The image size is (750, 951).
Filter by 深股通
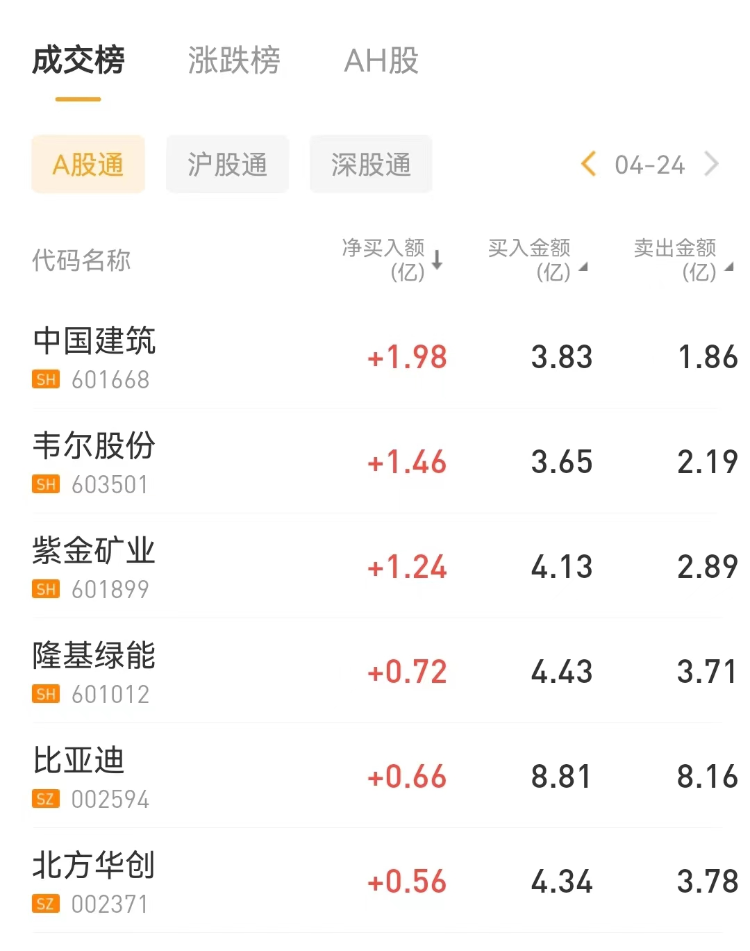click(371, 164)
